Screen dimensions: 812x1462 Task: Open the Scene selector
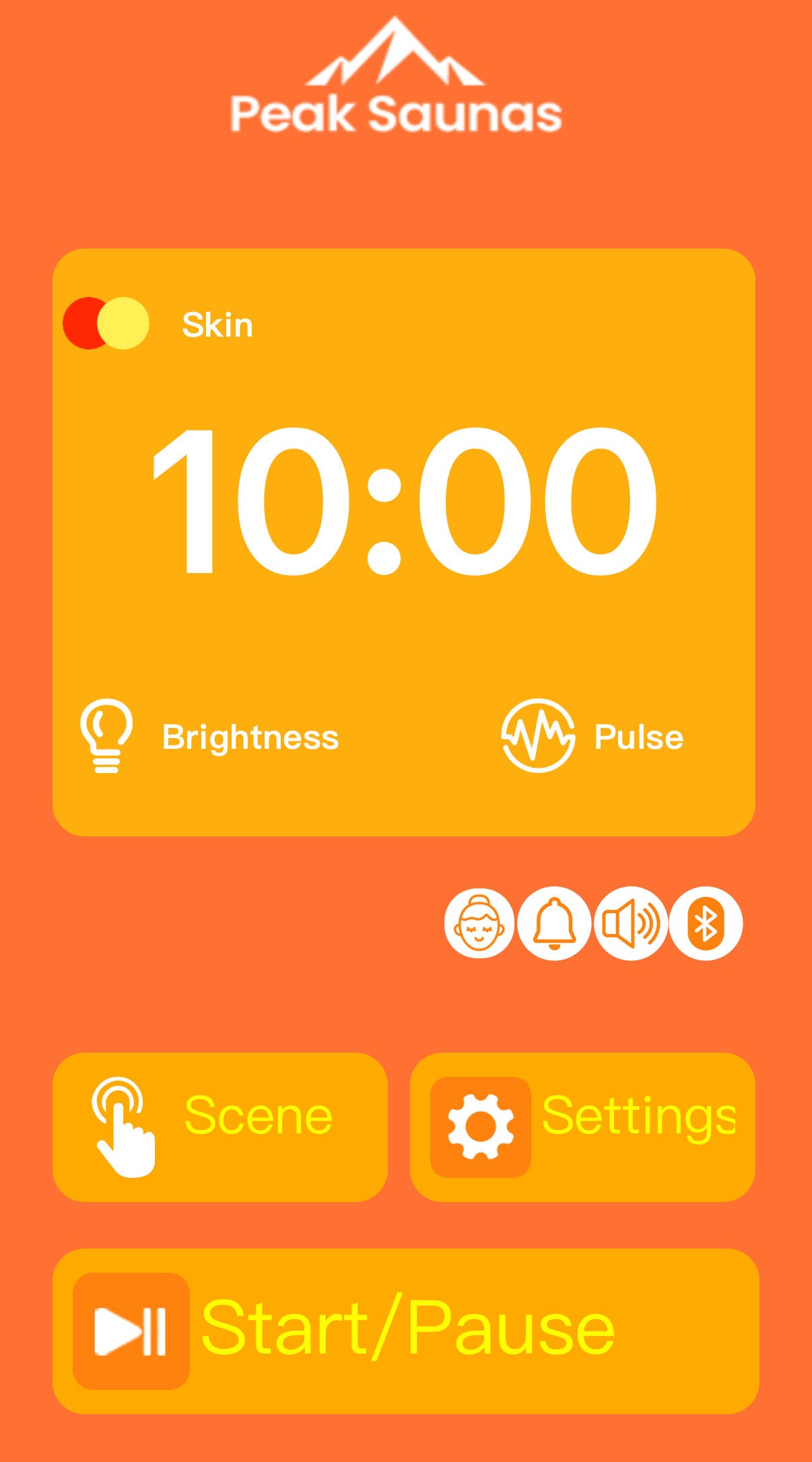pos(219,1127)
